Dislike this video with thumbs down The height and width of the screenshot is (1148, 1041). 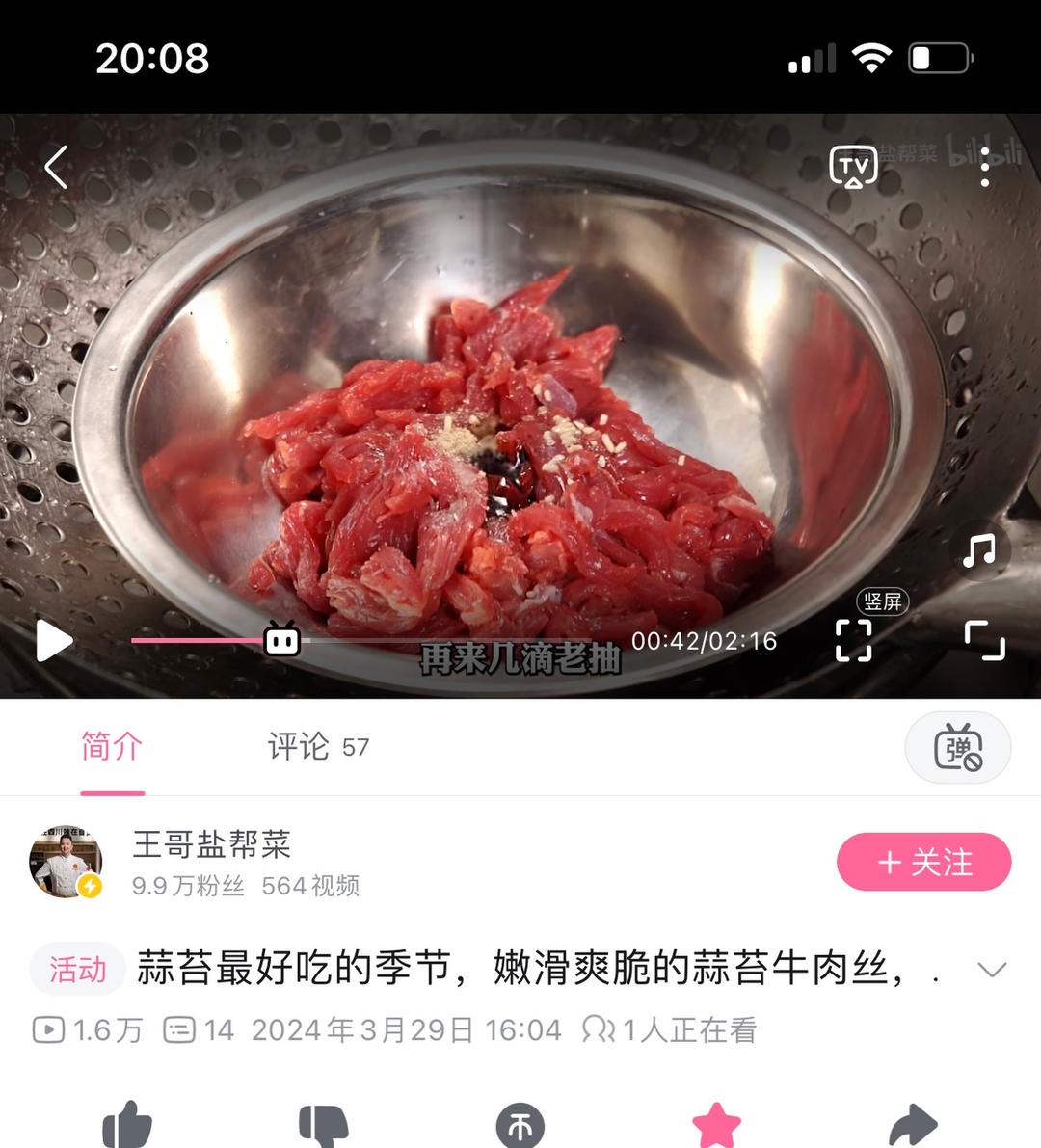pos(324,1125)
